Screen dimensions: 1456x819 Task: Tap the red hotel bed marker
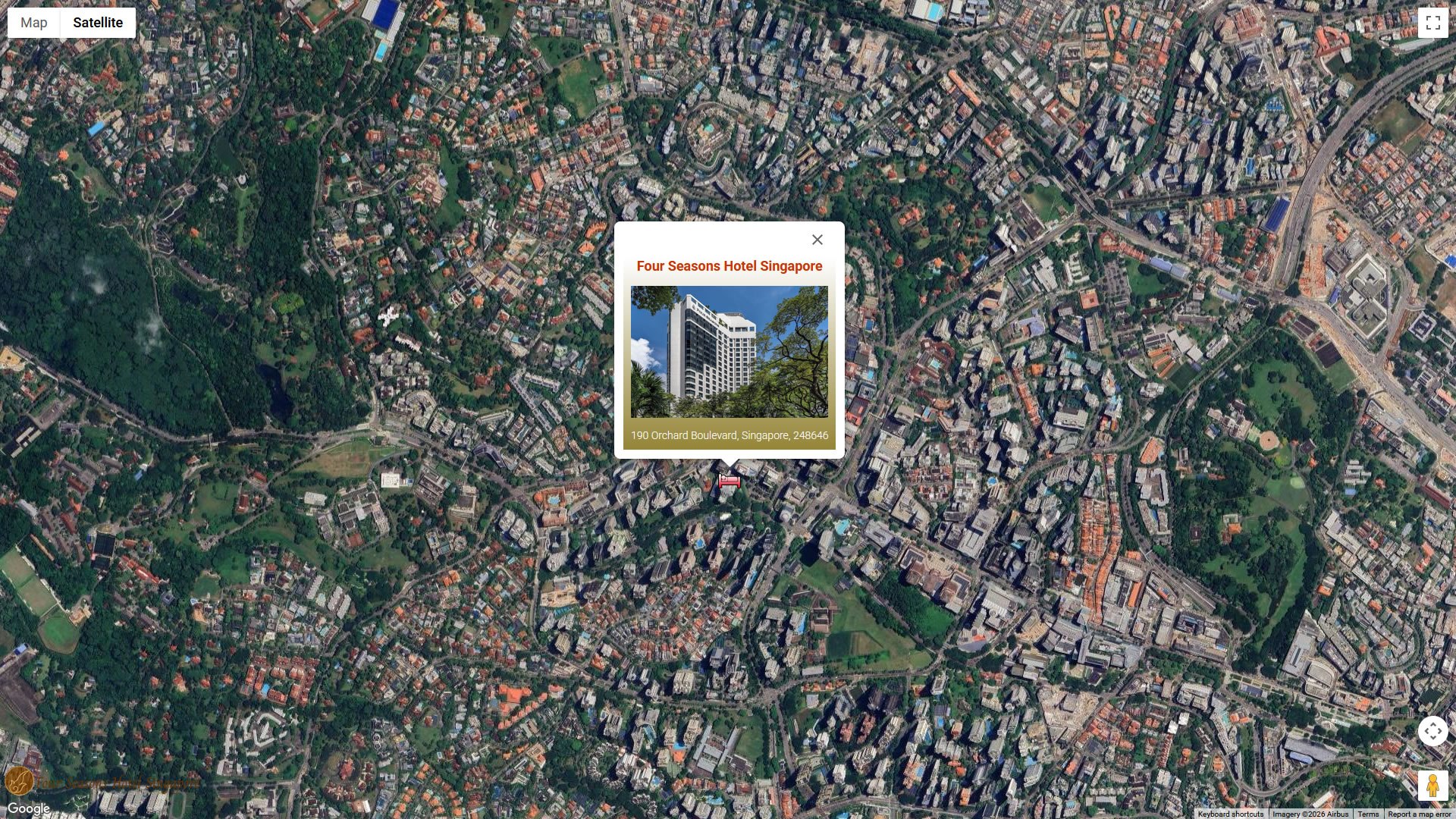pos(729,481)
